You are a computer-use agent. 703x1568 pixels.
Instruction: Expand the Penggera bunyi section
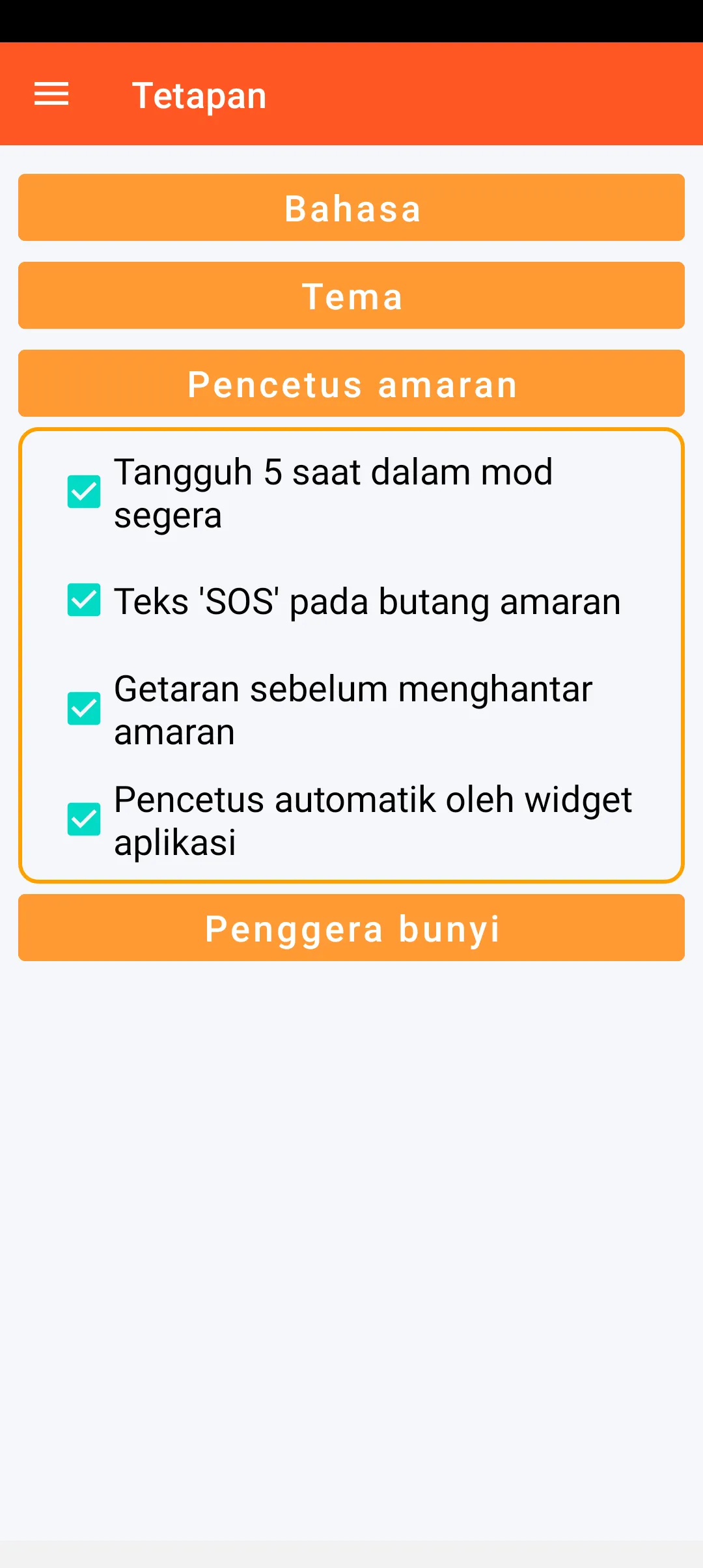tap(351, 928)
